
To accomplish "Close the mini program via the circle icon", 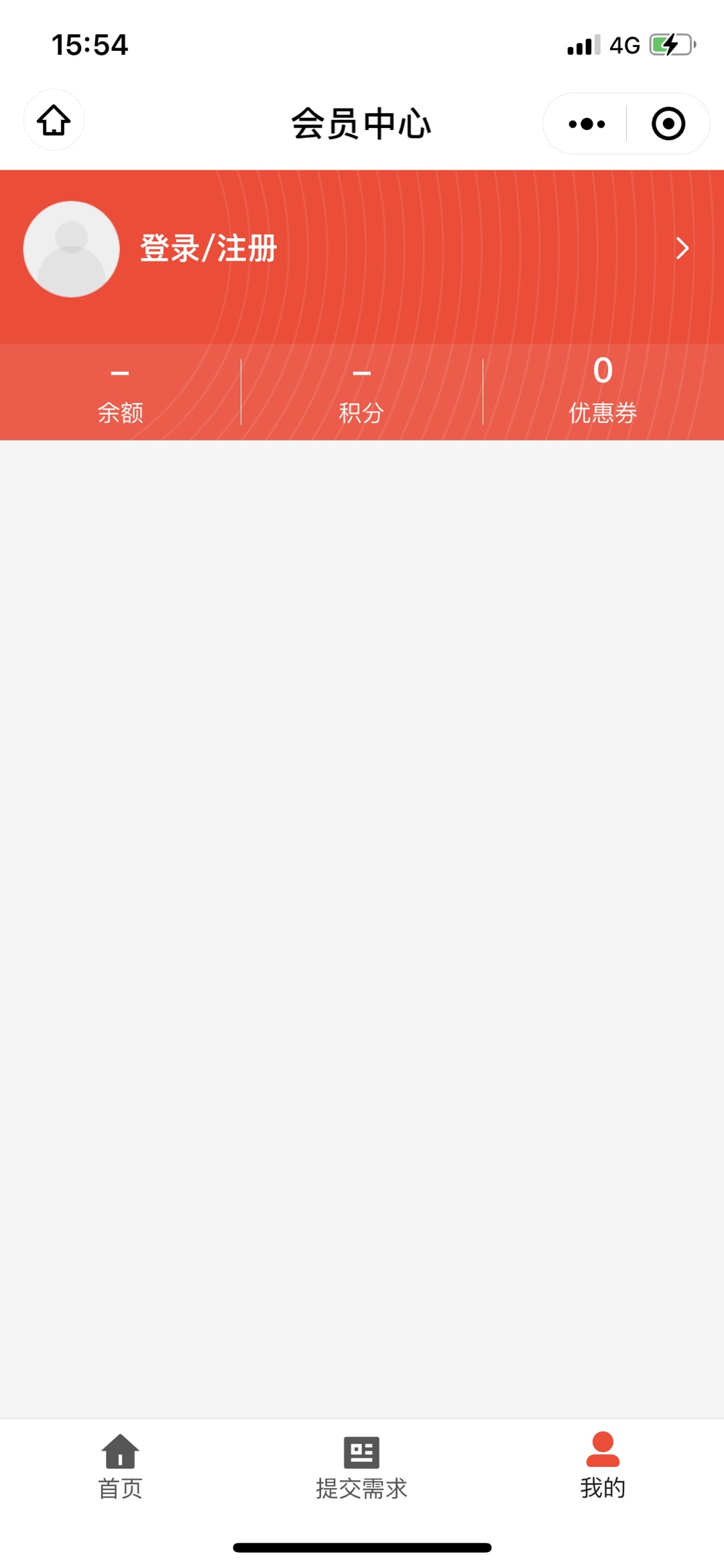I will [x=668, y=124].
